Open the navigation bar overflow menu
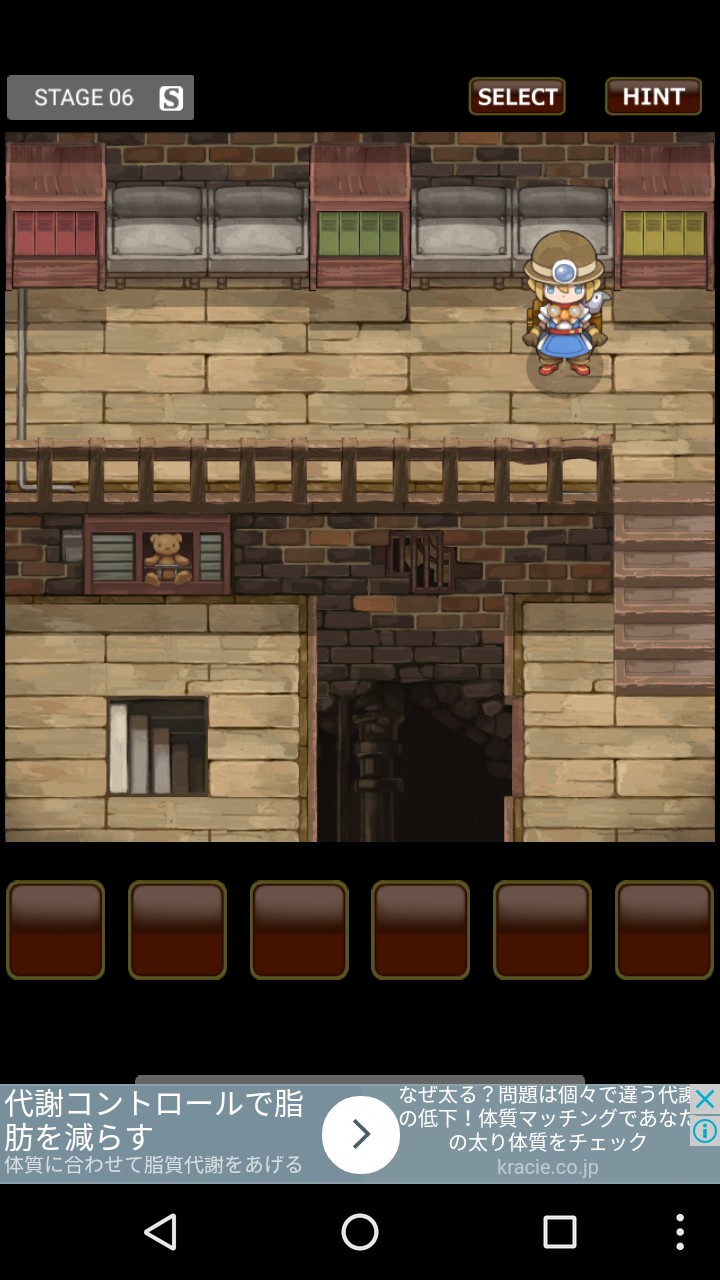The width and height of the screenshot is (720, 1280). [680, 1232]
